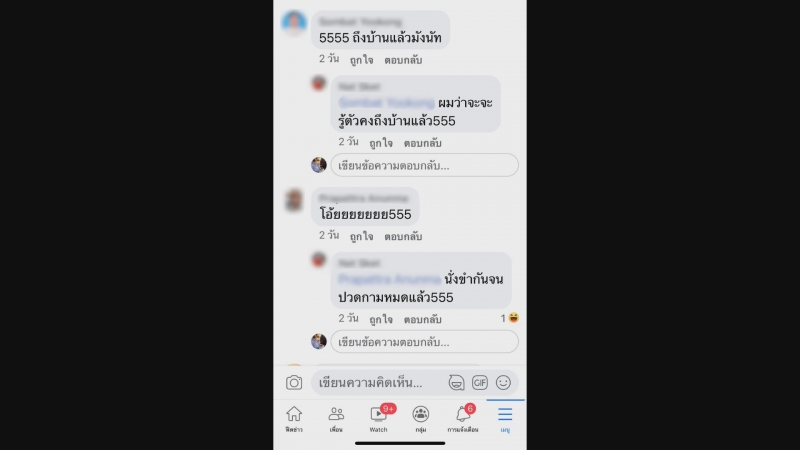Open camera to attach a photo

tap(294, 382)
